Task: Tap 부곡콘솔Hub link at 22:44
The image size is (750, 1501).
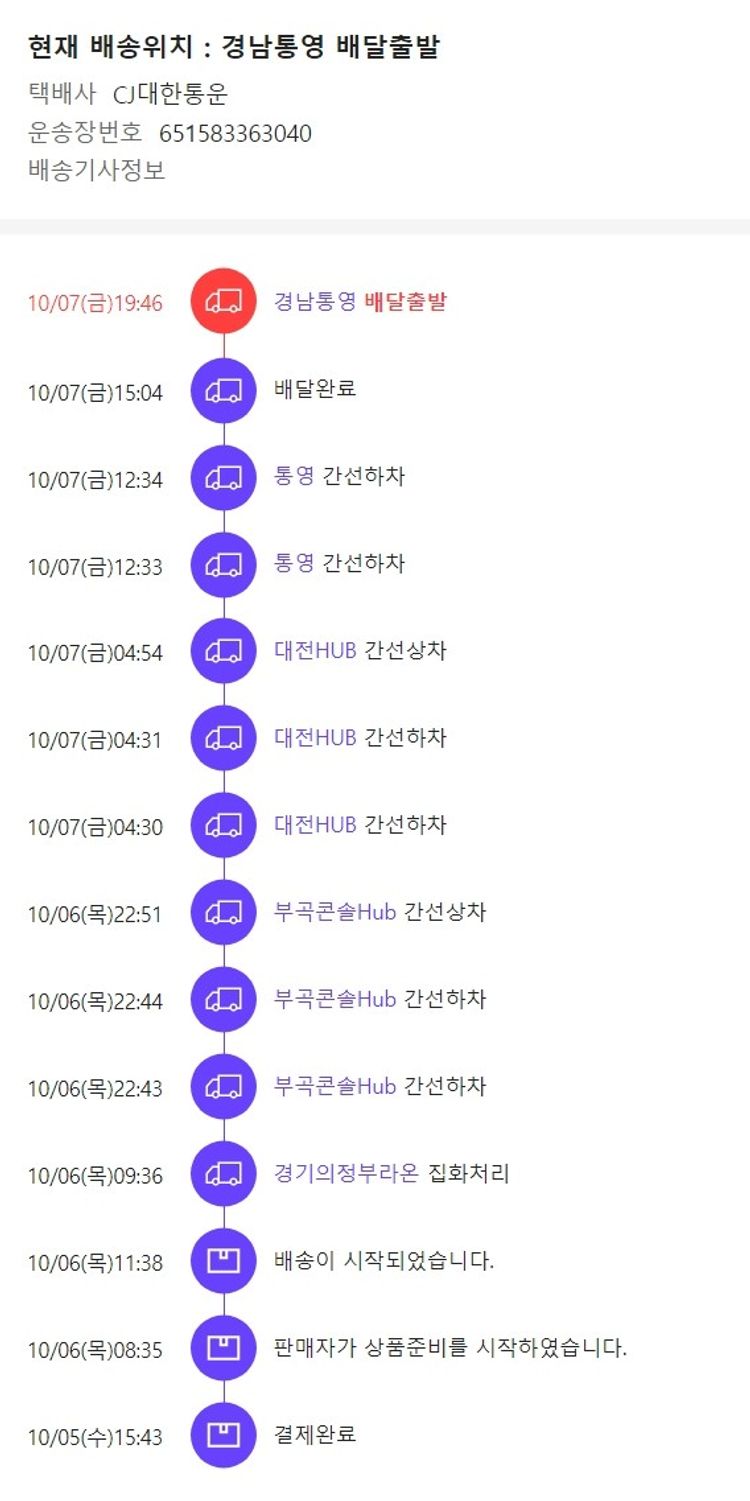Action: (335, 998)
